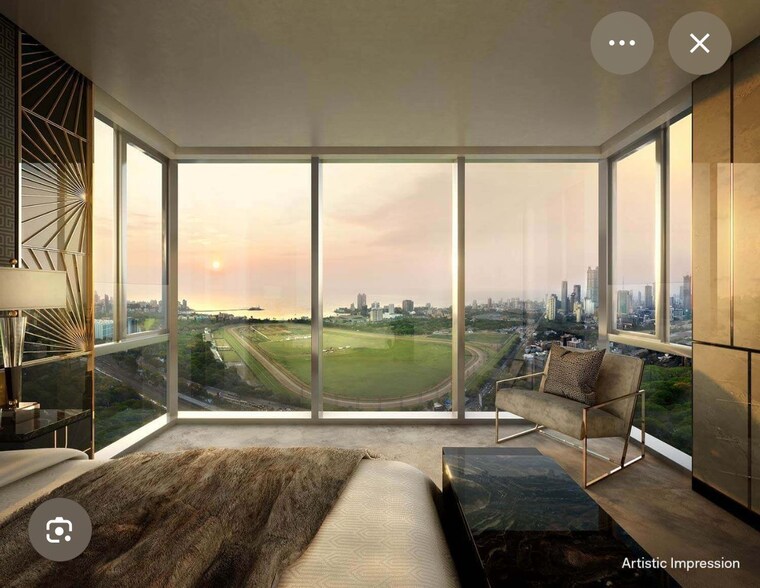Search this image with the lens icon
The image size is (760, 588).
60,529
